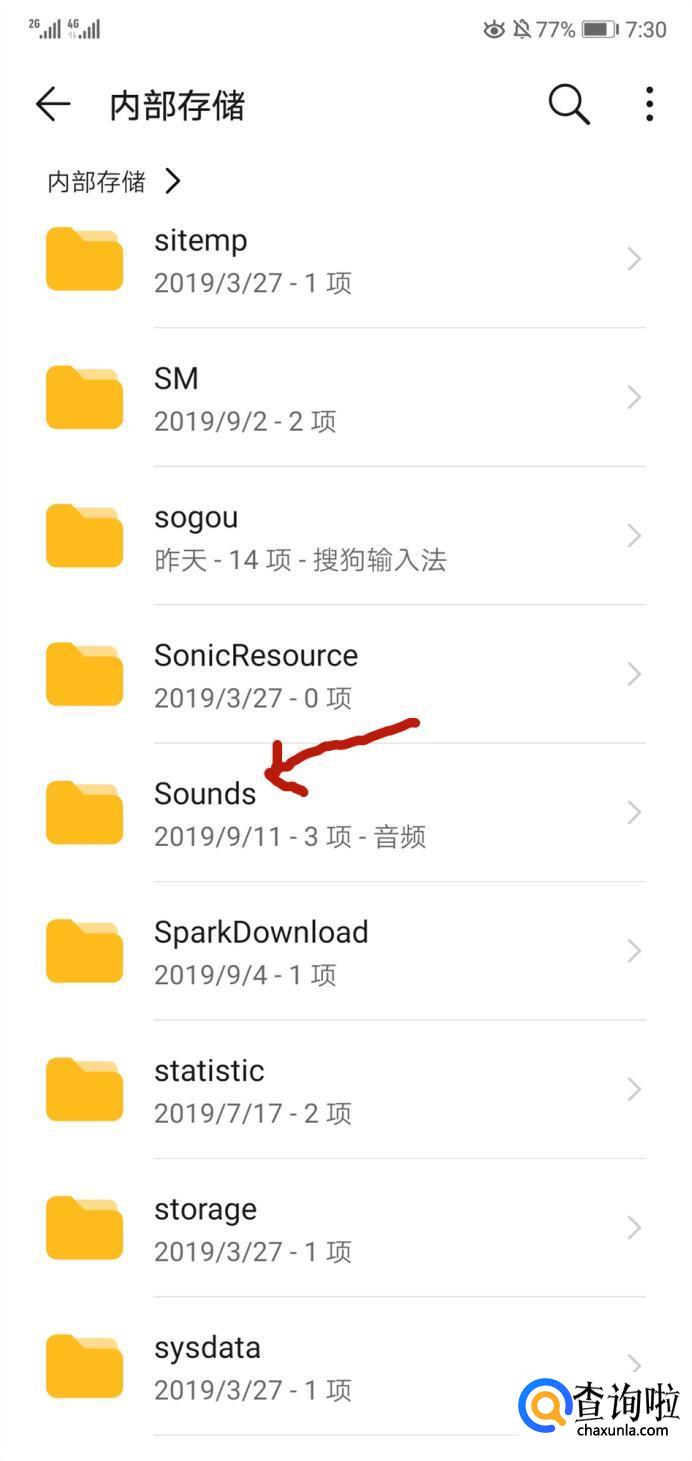Open the Sounds folder
692x1461 pixels.
pyautogui.click(x=346, y=813)
